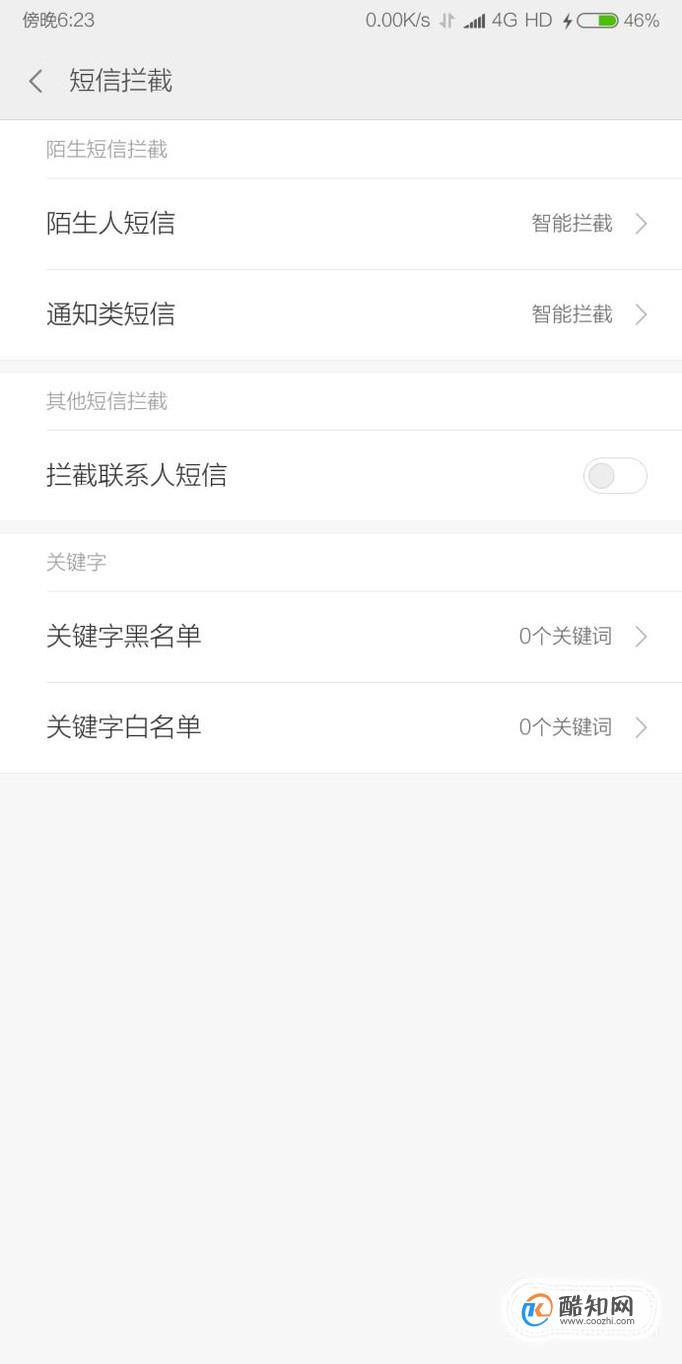Open 关键字白名单 keyword list

(x=341, y=728)
